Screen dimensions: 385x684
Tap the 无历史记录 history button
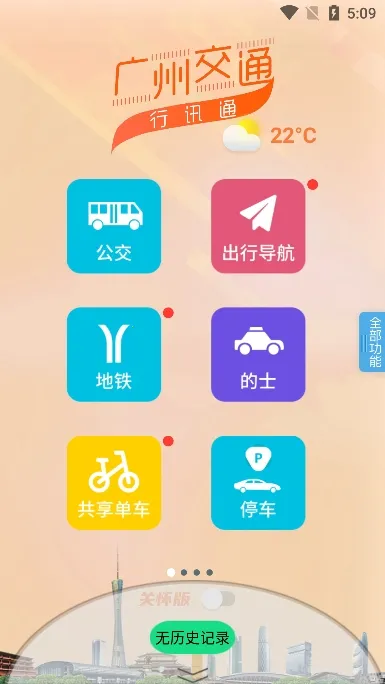coord(192,639)
